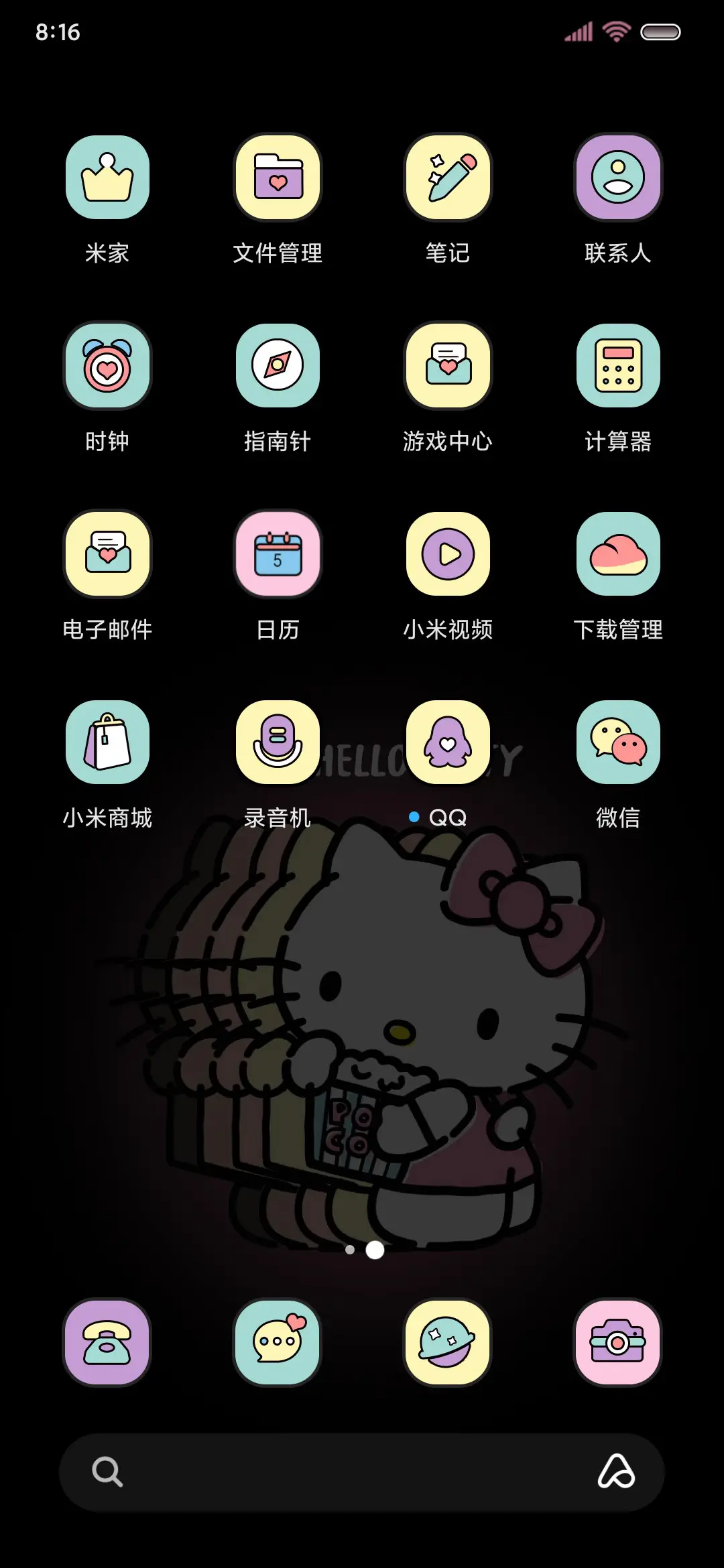Image resolution: width=724 pixels, height=1568 pixels.
Task: Tap the search bar at the bottom
Action: pyautogui.click(x=362, y=1474)
